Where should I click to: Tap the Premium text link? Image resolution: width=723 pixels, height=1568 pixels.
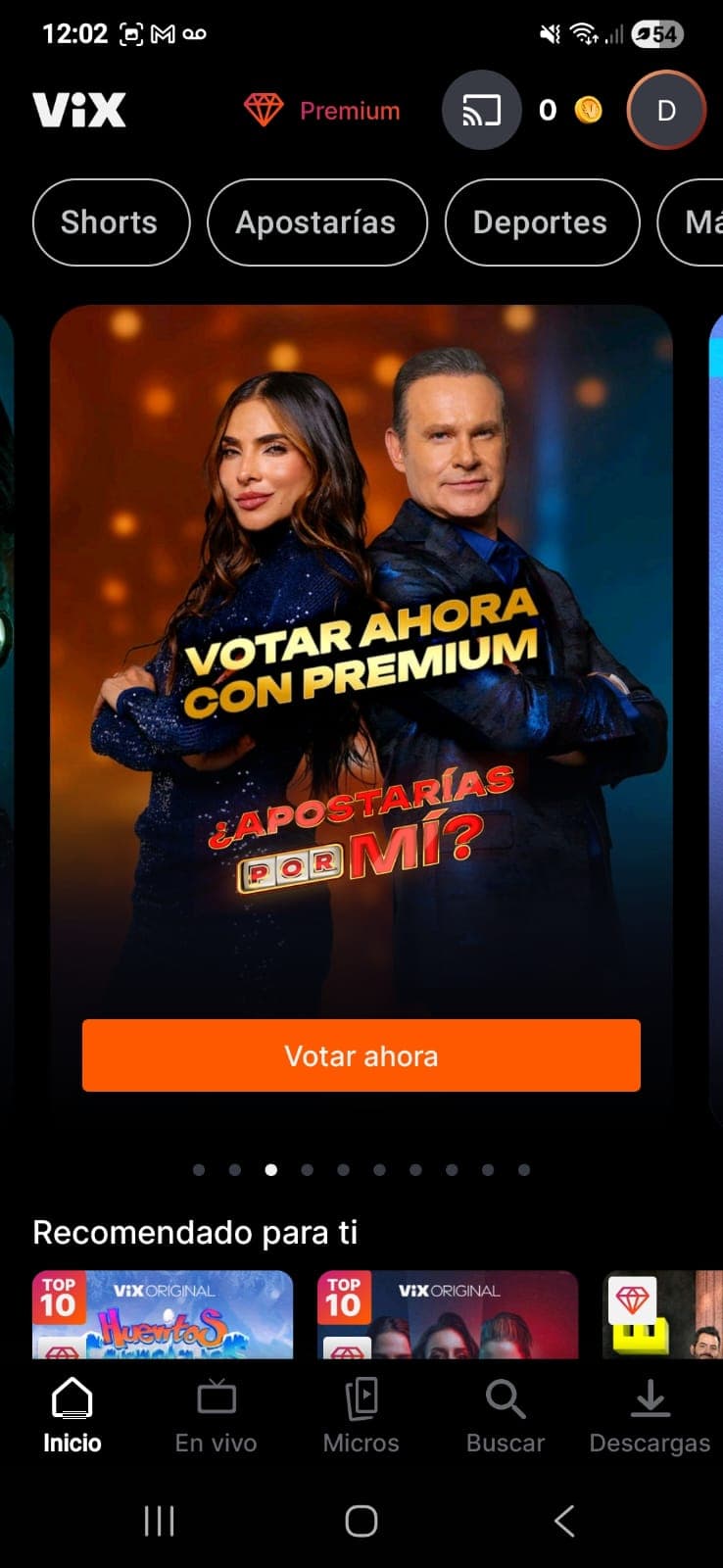[x=349, y=110]
